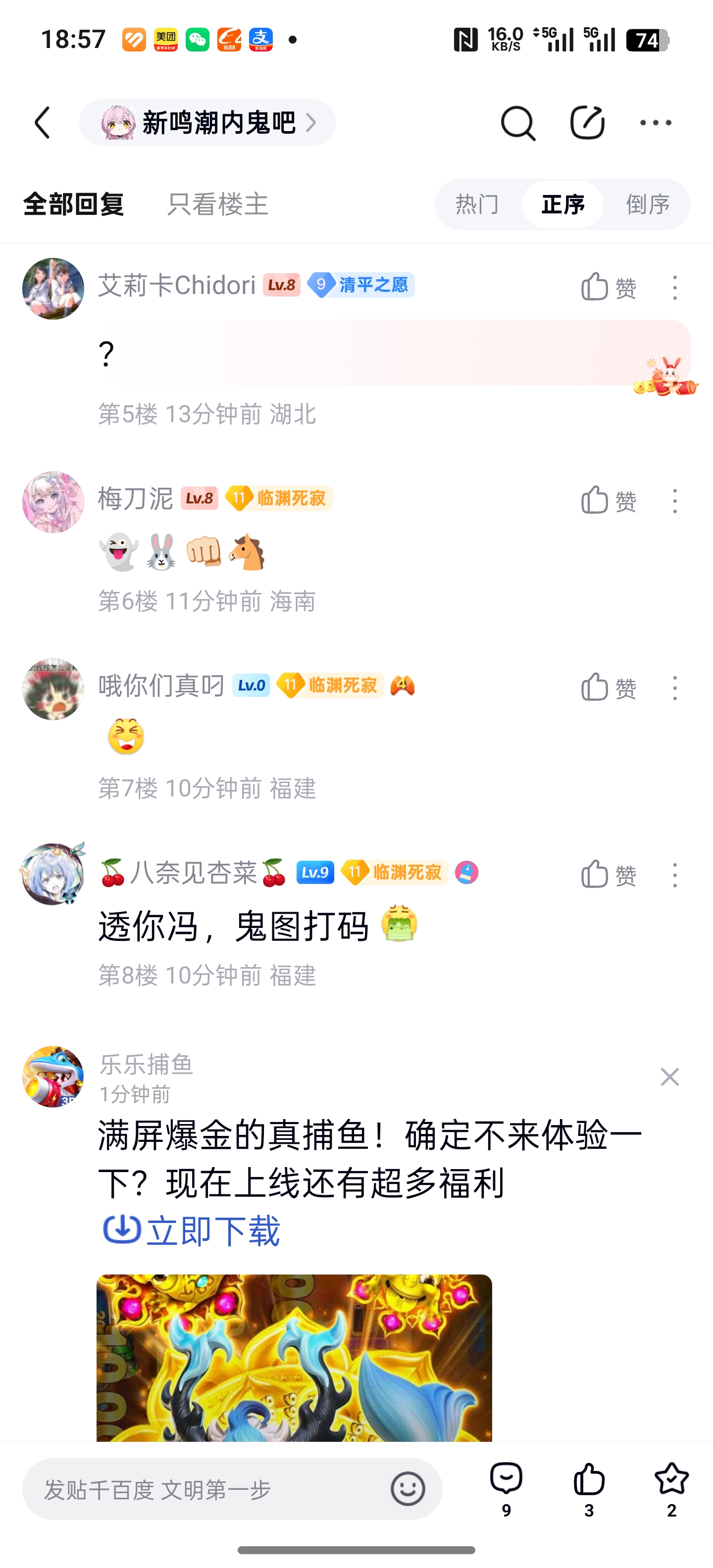
Task: Tap 立即下载 link in the ad
Action: point(192,1231)
